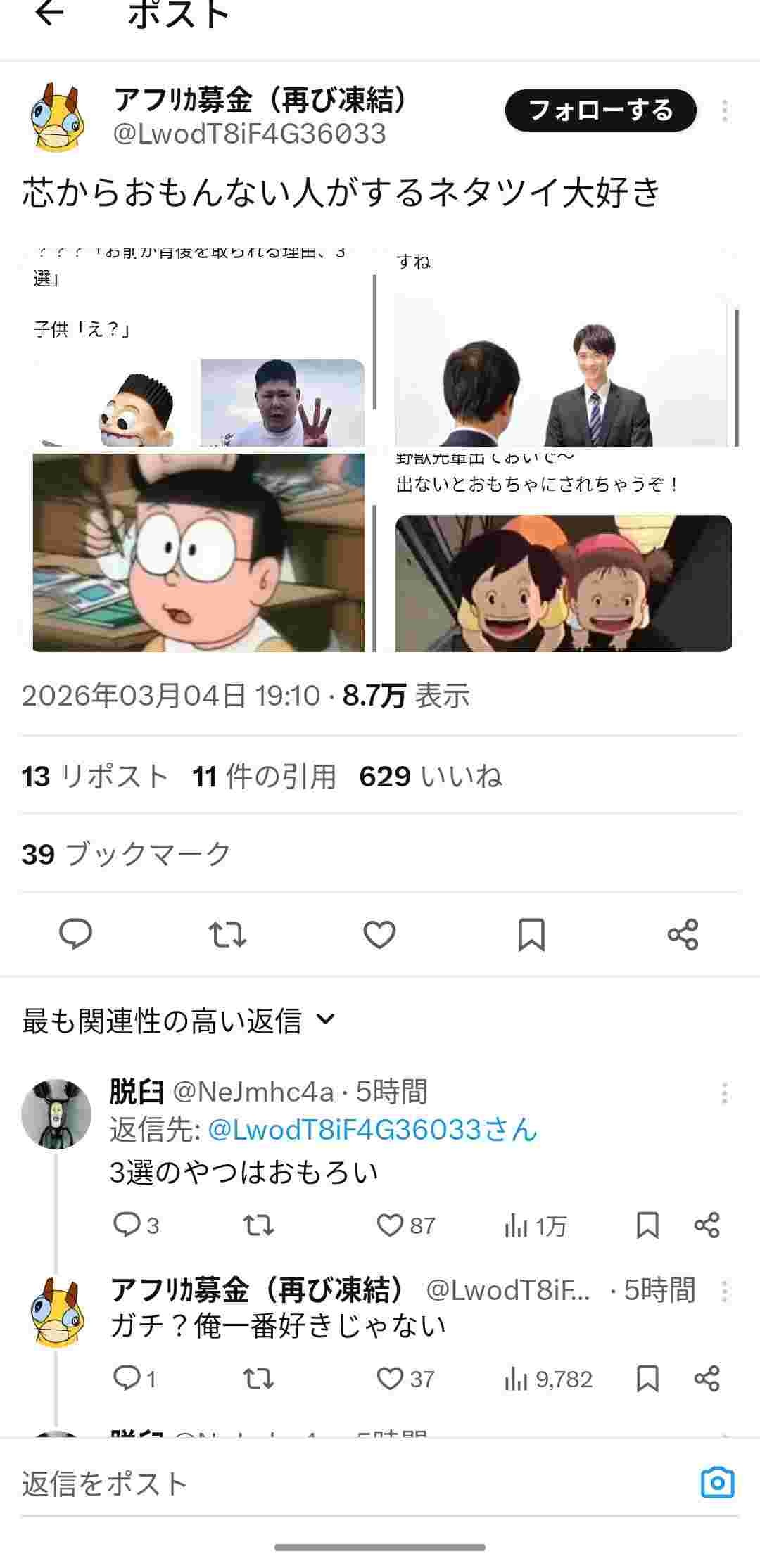760x1568 pixels.
Task: Reply to the main post with the comment icon
Action: coord(75,935)
